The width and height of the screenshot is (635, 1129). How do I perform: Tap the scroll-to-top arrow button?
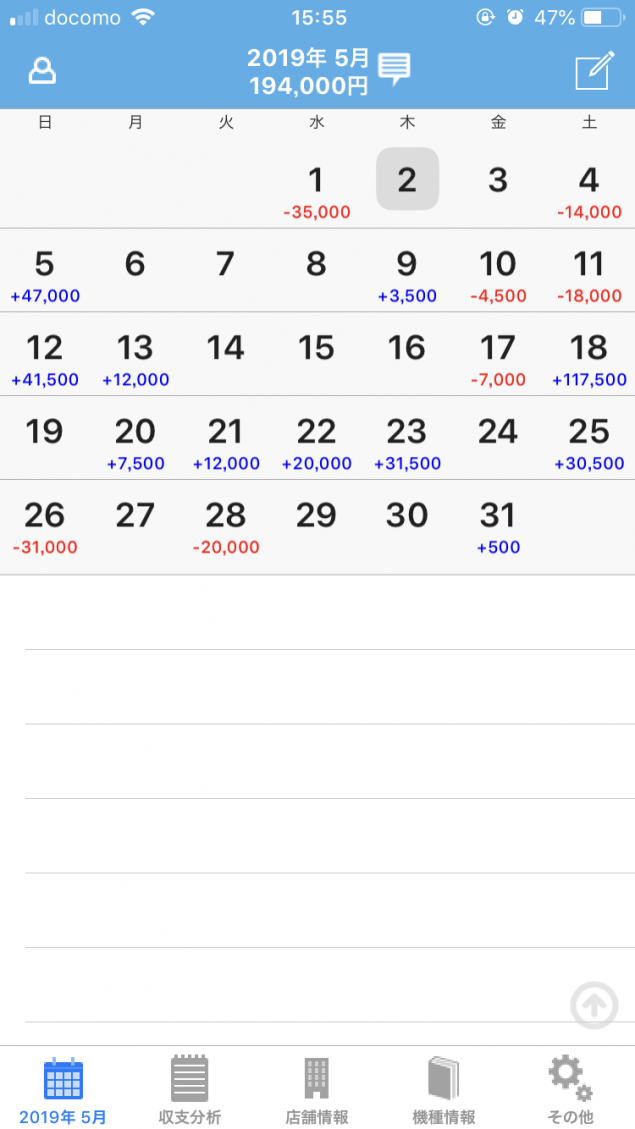tap(594, 1004)
